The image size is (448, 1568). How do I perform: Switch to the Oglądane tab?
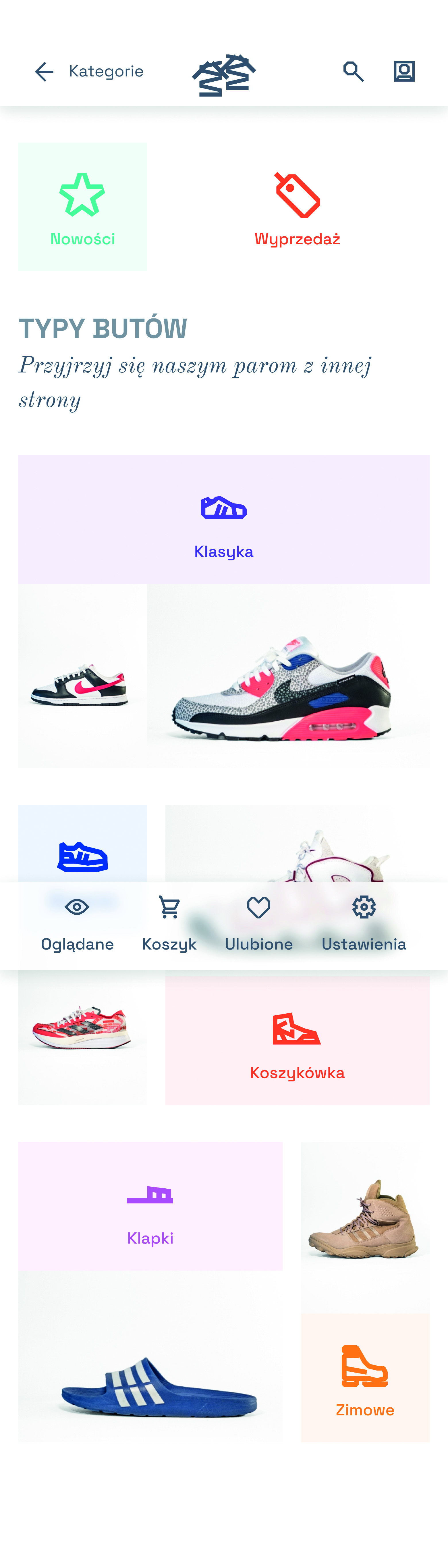point(77,925)
